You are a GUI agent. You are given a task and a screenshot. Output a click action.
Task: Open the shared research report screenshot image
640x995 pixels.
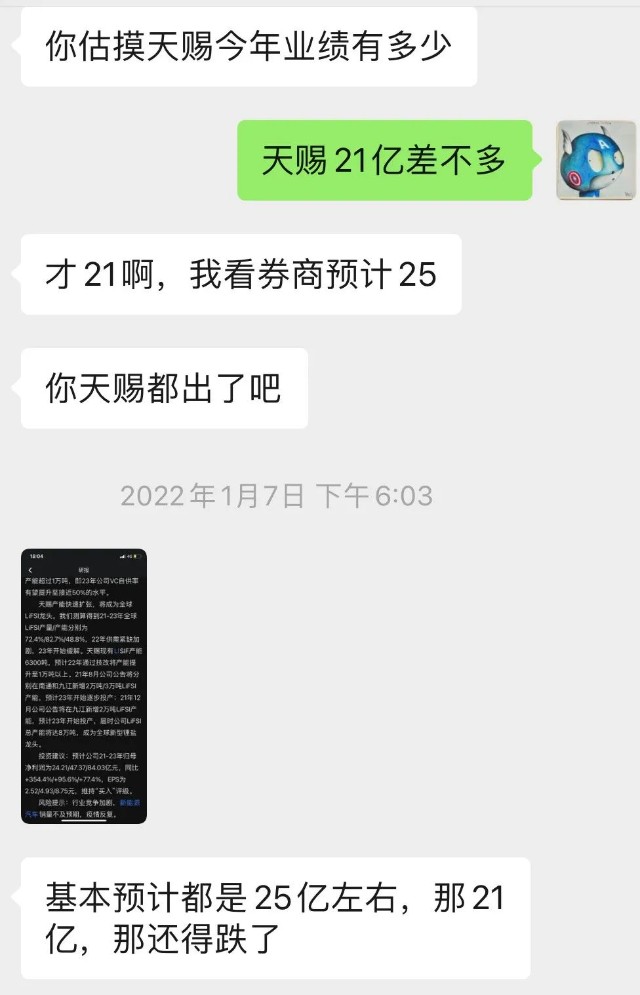point(84,686)
